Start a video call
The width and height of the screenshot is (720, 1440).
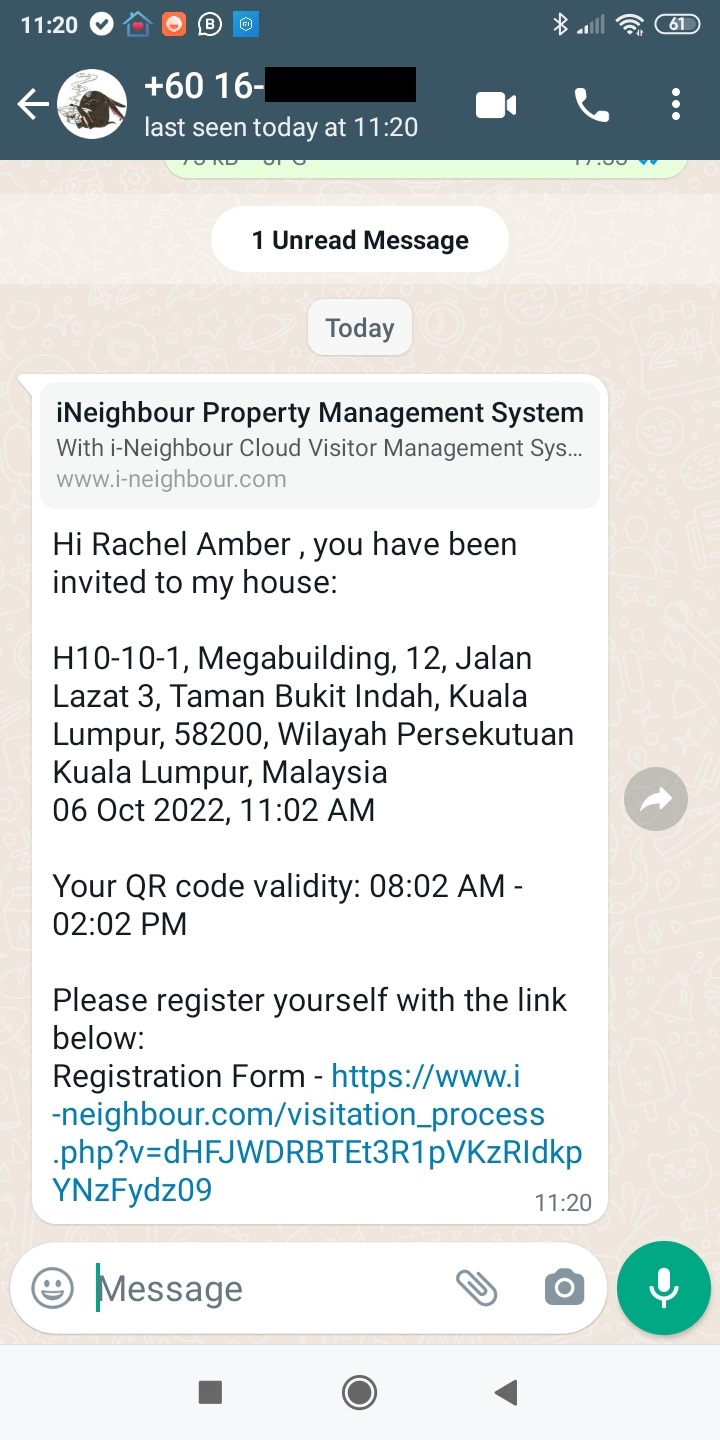point(496,104)
